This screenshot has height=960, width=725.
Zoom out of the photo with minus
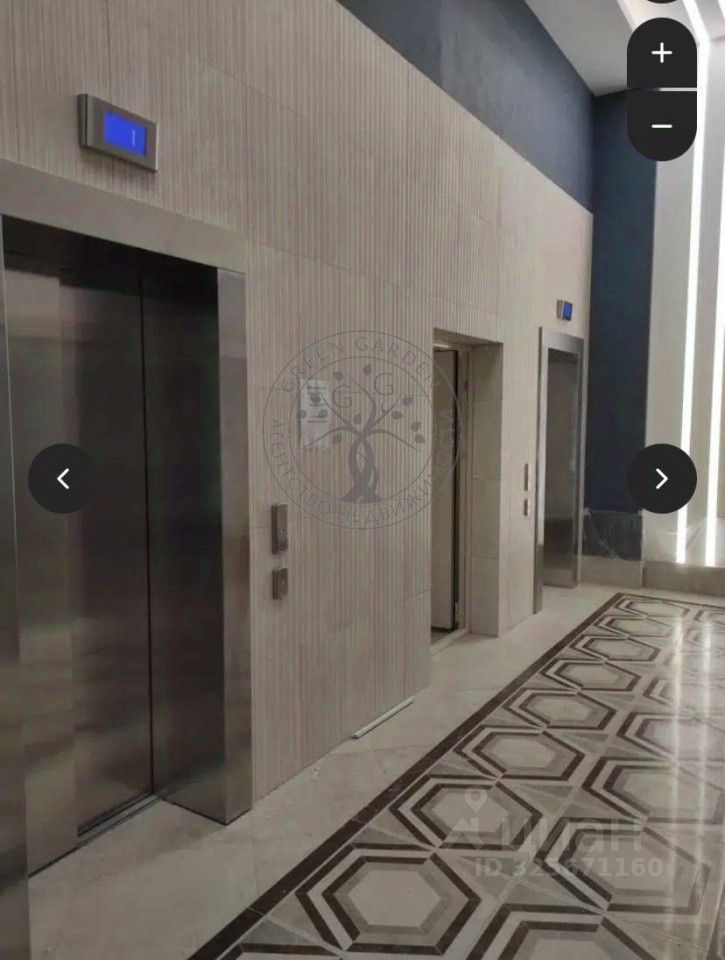click(661, 126)
